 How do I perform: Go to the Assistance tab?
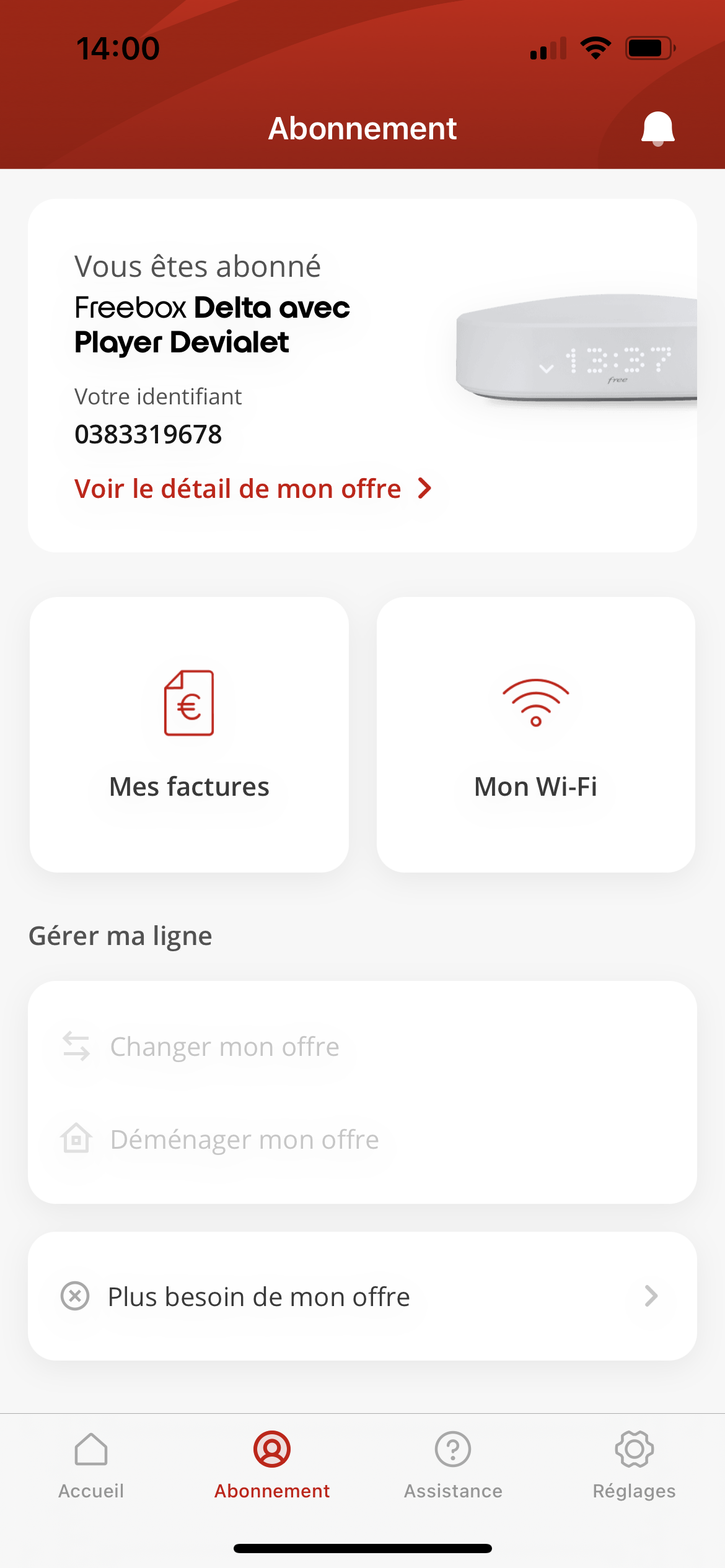(453, 1465)
